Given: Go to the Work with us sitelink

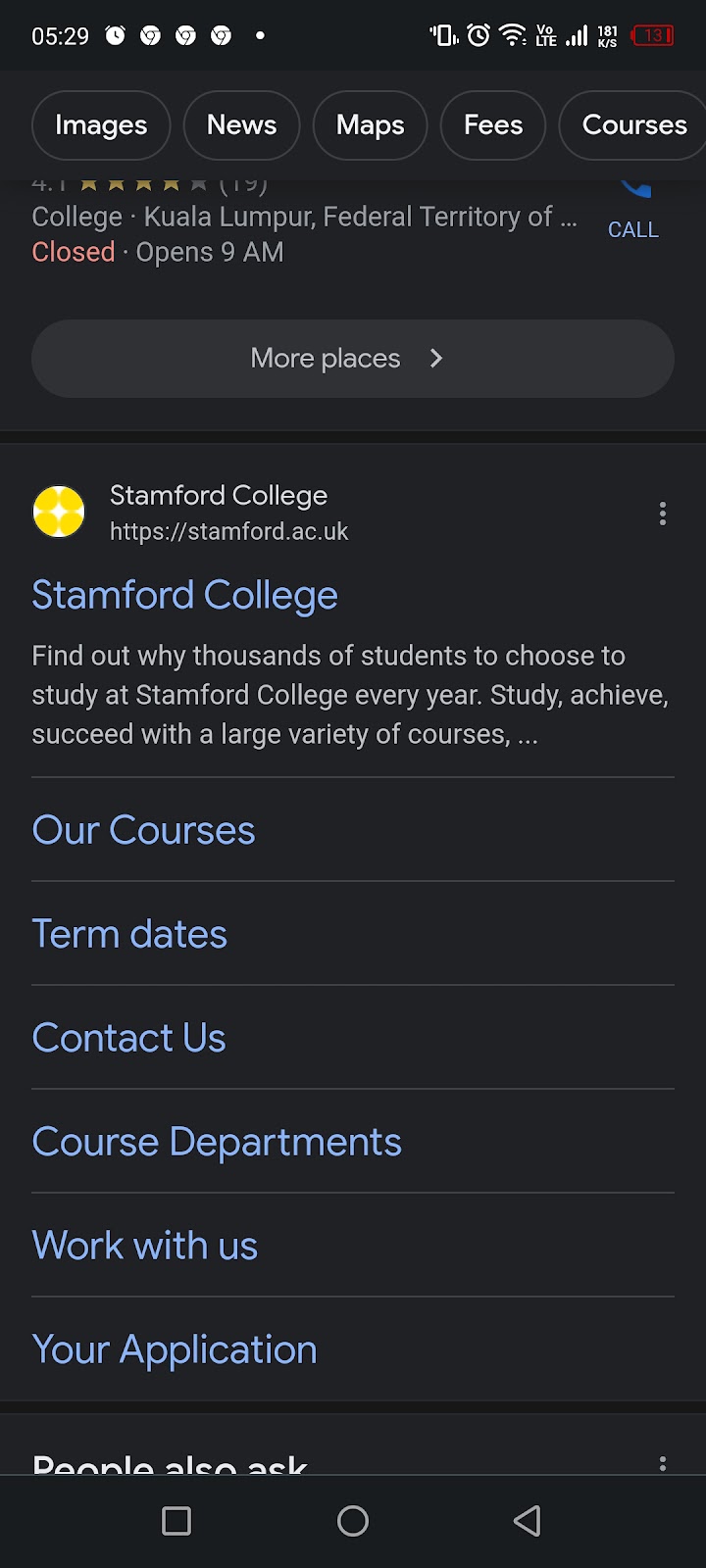Looking at the screenshot, I should 145,1246.
